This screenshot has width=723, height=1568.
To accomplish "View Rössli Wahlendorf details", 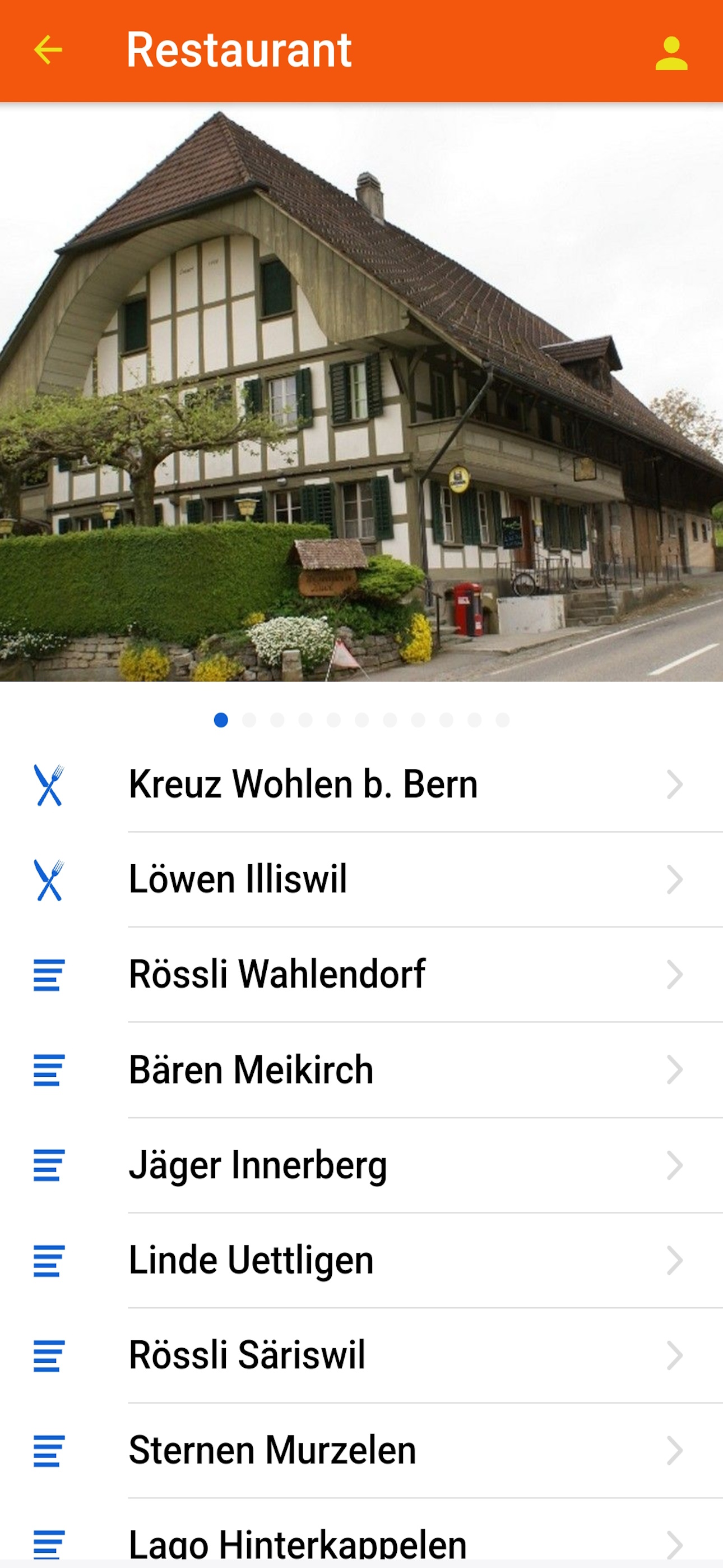I will (277, 974).
